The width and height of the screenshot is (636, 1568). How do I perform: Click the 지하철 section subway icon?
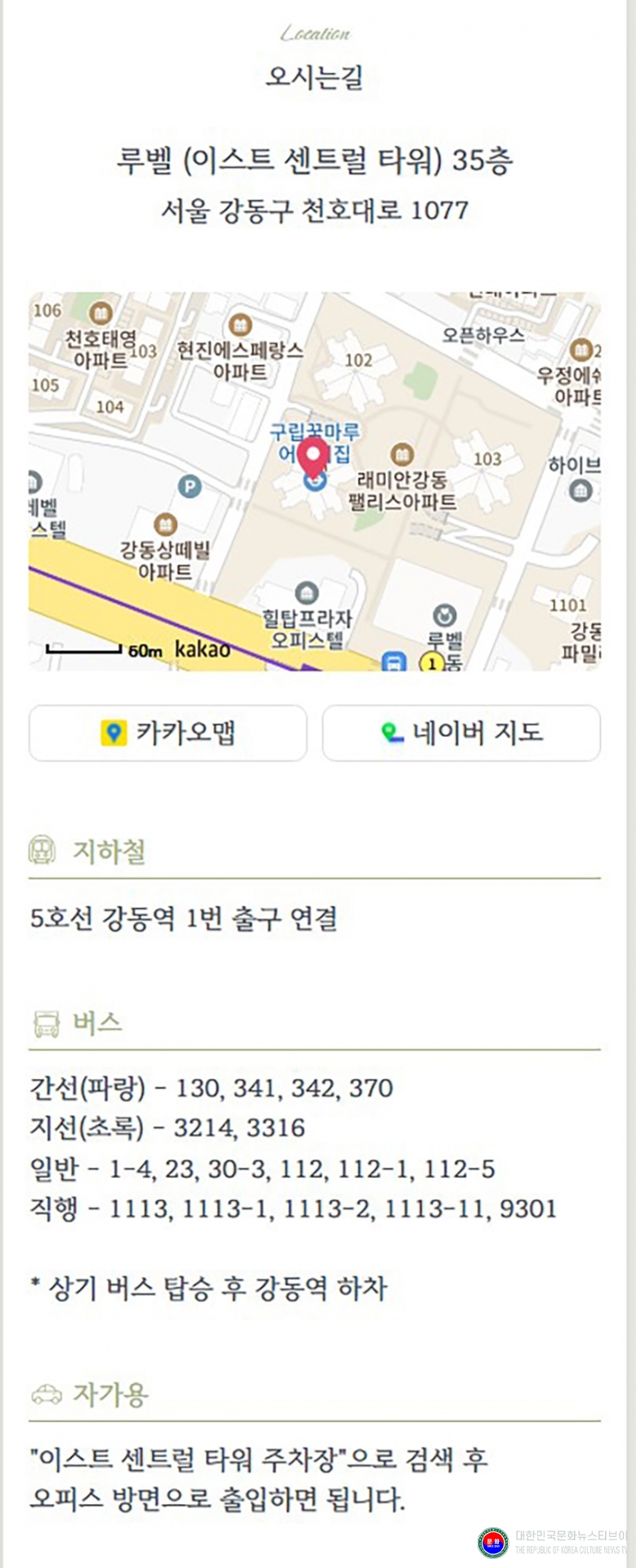click(42, 851)
